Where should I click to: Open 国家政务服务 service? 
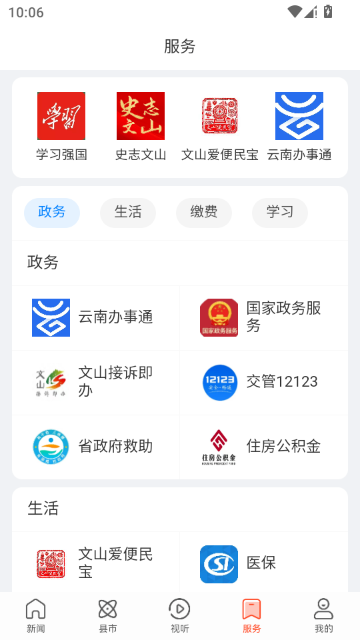(264, 318)
